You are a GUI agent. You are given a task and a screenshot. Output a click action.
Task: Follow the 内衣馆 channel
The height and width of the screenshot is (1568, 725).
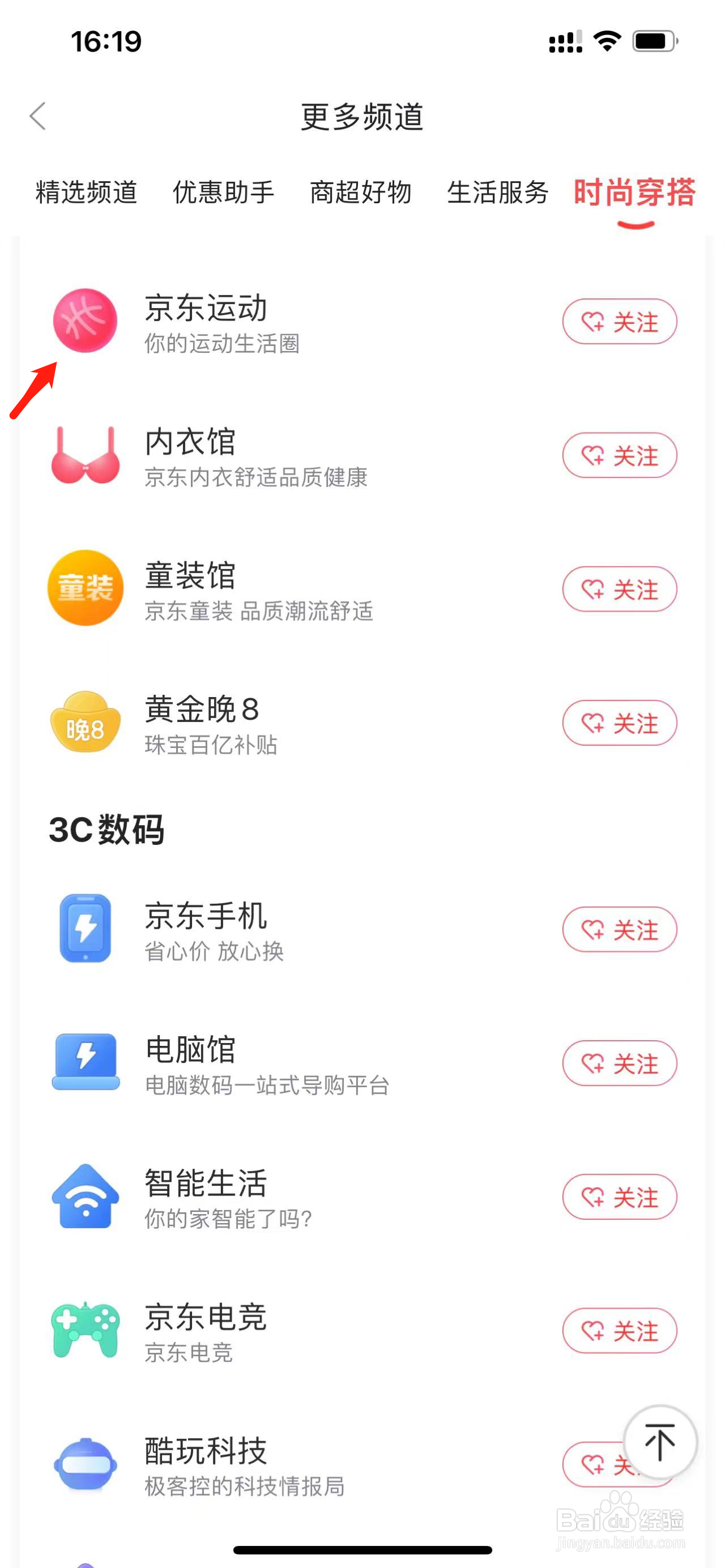coord(619,455)
